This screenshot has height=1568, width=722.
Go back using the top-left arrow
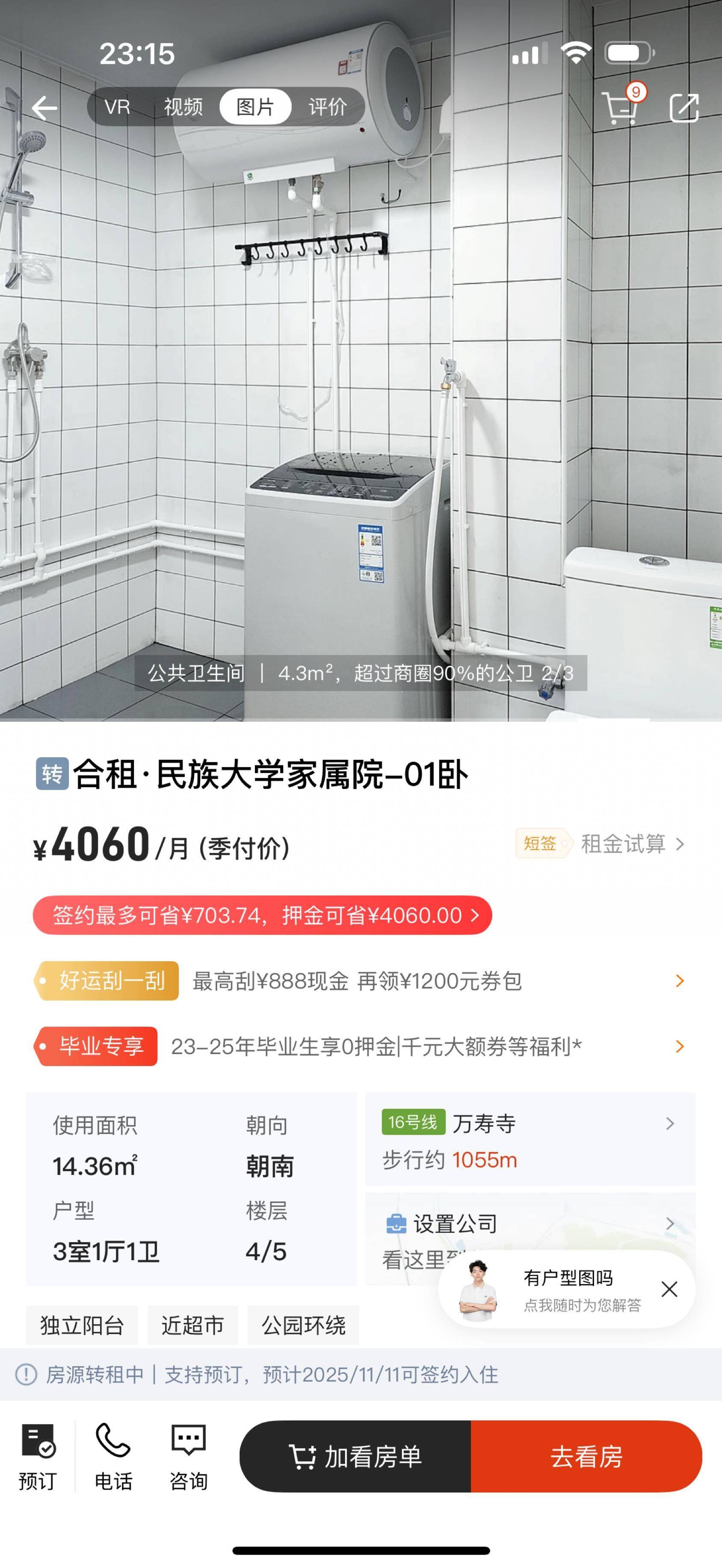point(44,108)
